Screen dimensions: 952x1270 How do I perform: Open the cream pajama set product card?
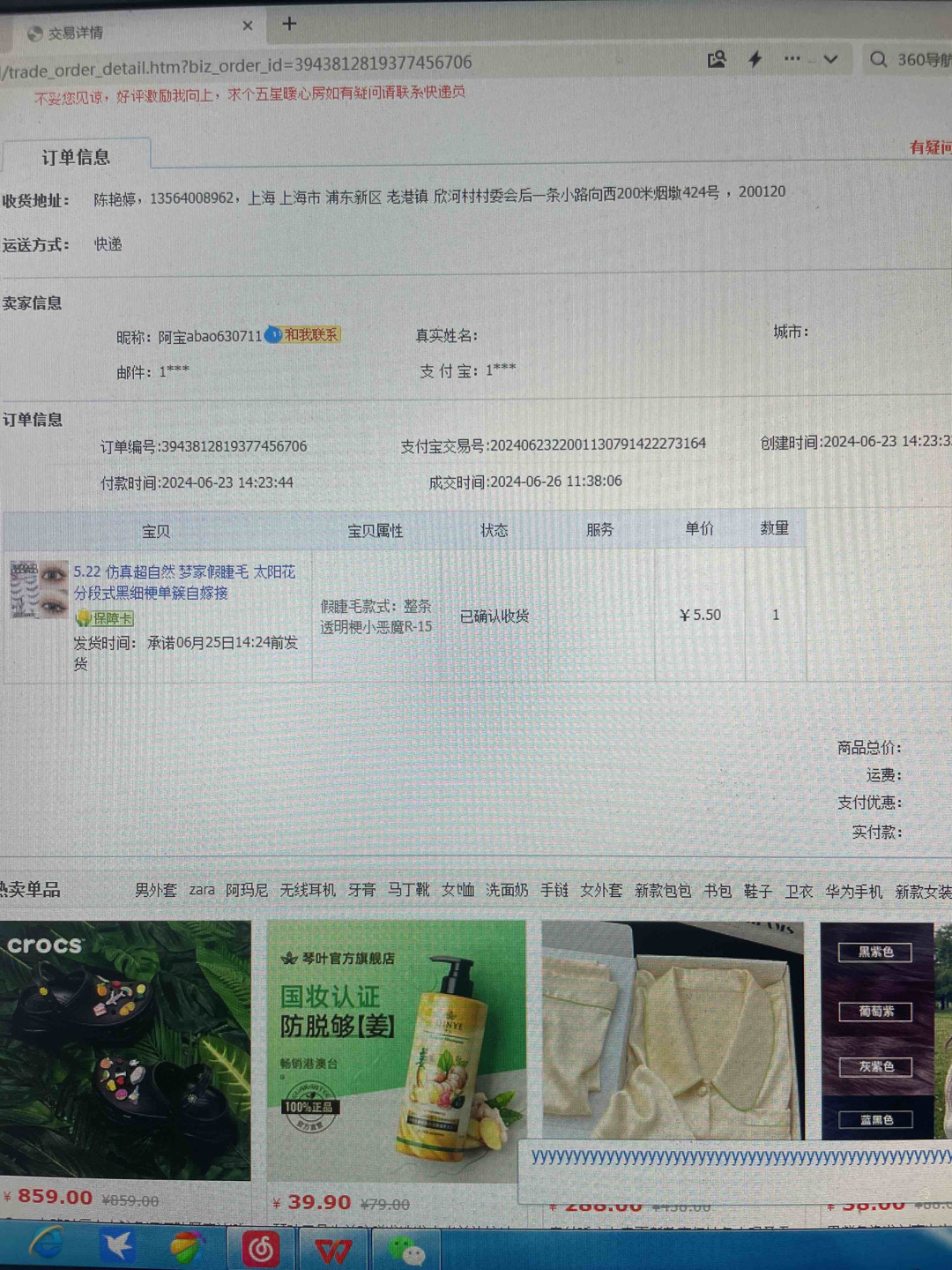point(672,1032)
